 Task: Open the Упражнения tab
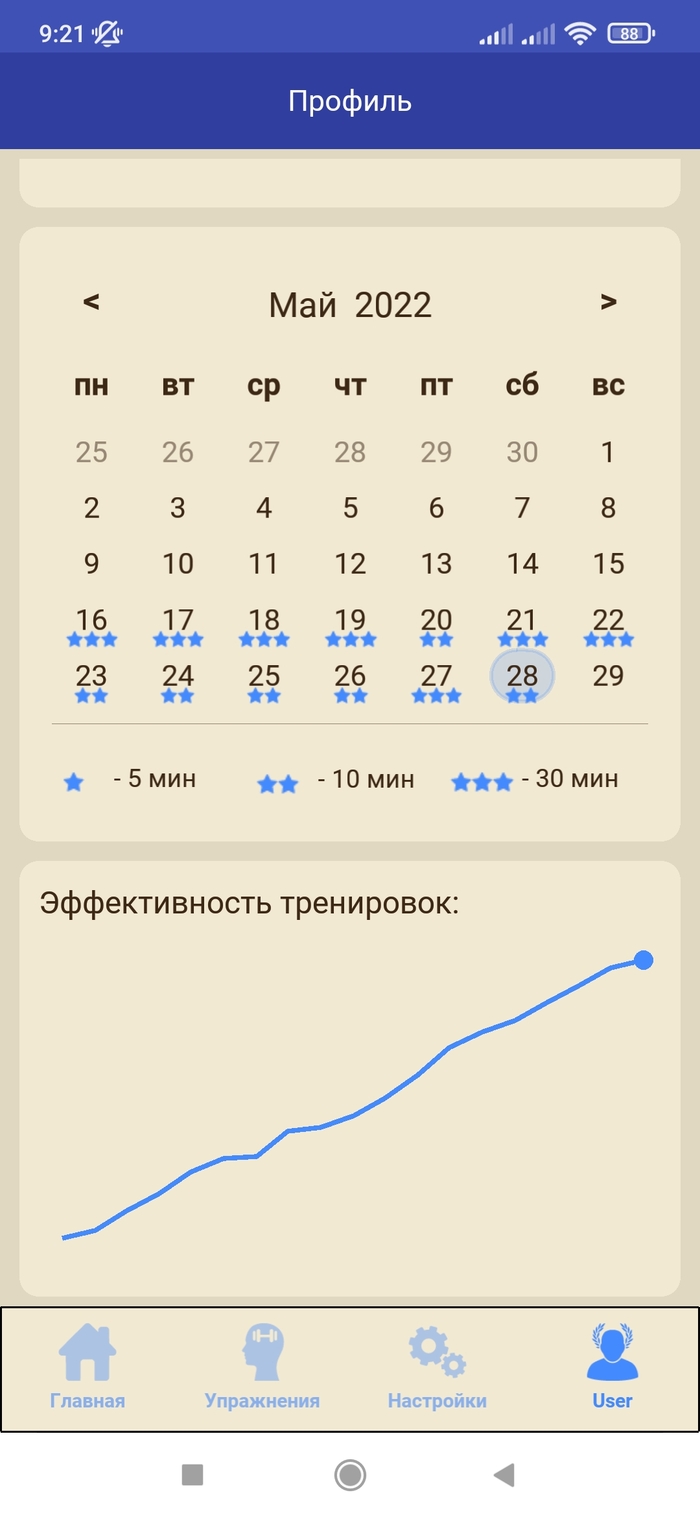pyautogui.click(x=262, y=1367)
